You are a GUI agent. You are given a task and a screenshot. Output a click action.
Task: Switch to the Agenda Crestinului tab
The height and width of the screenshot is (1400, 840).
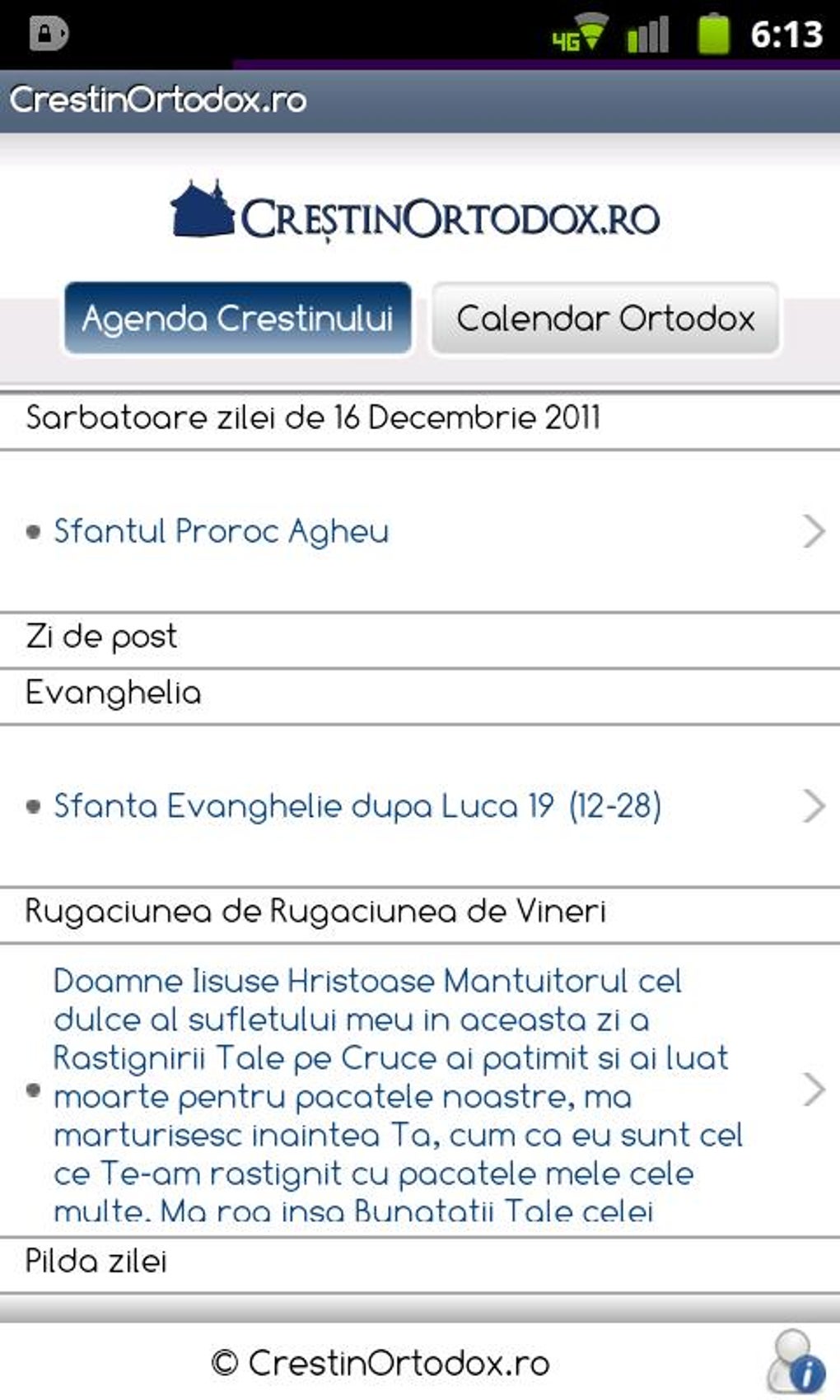pyautogui.click(x=237, y=318)
